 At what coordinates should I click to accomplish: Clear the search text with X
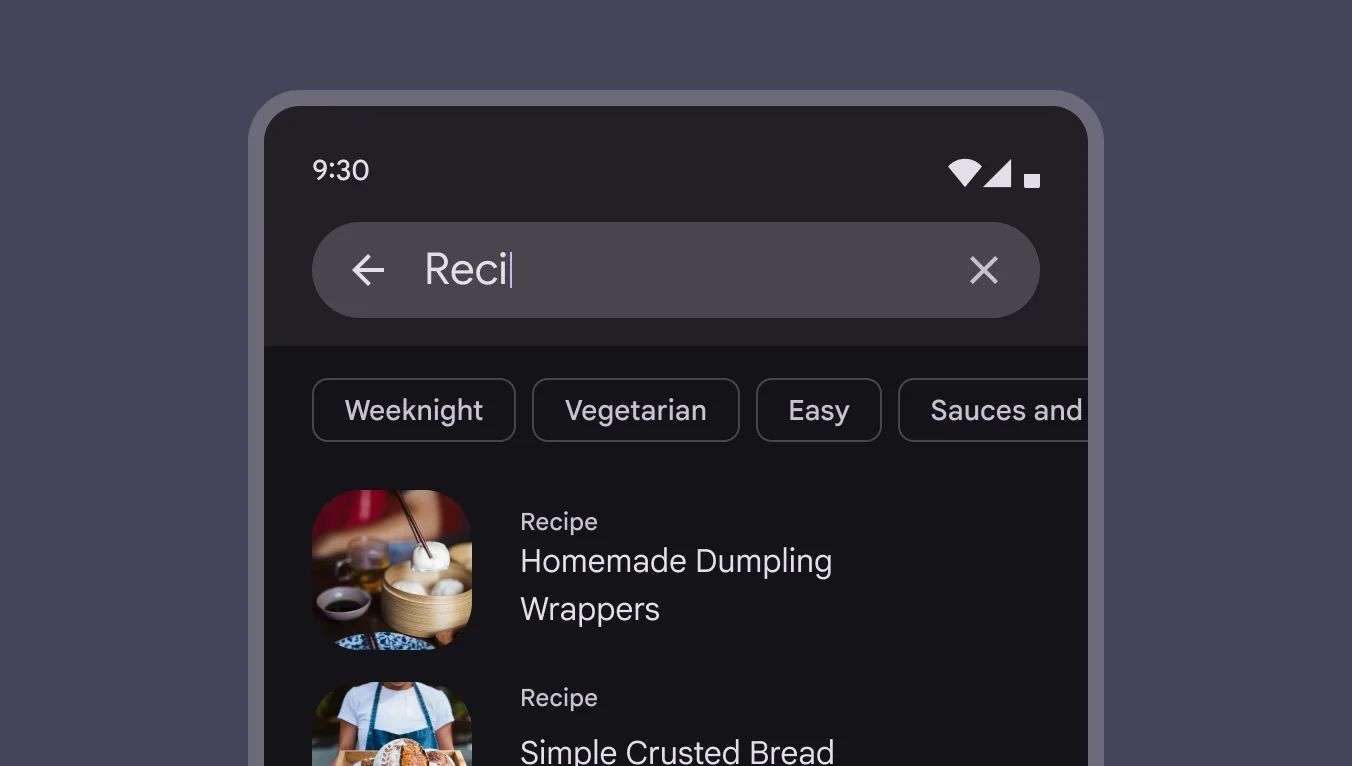click(x=983, y=270)
